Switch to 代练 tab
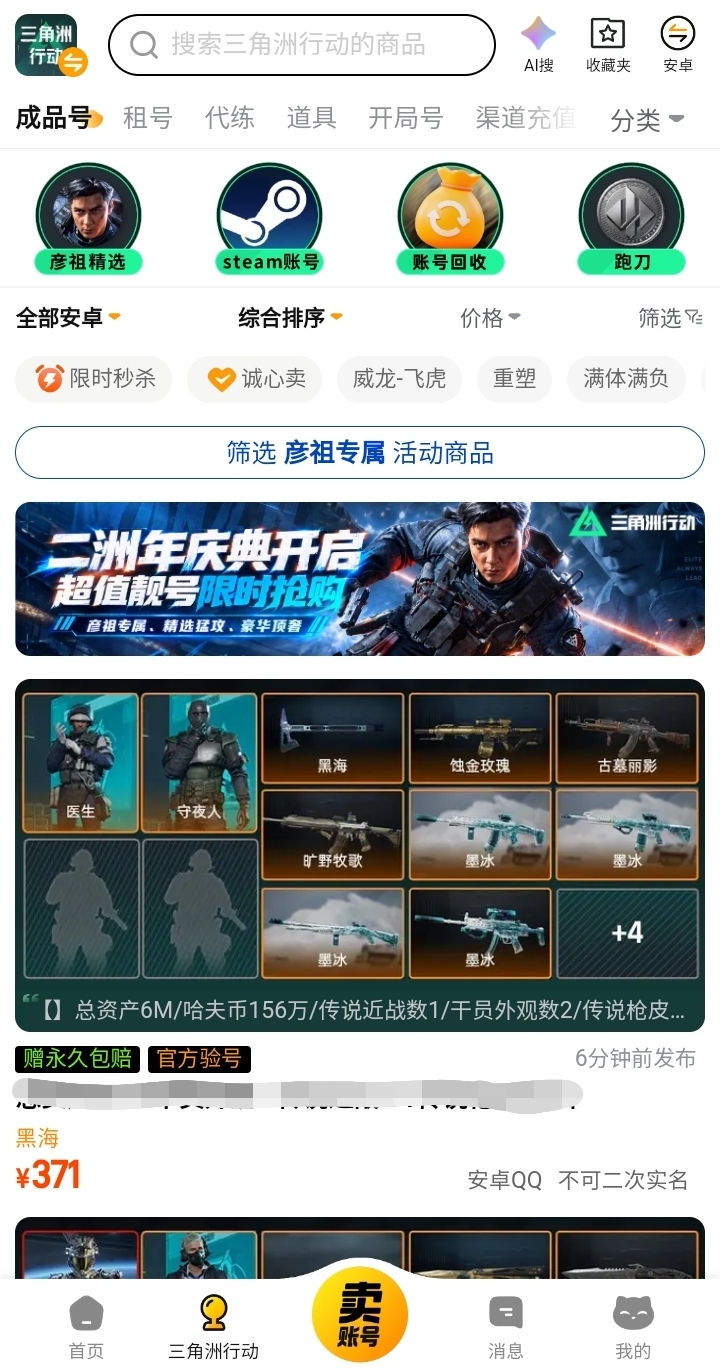This screenshot has height=1370, width=720. tap(230, 118)
